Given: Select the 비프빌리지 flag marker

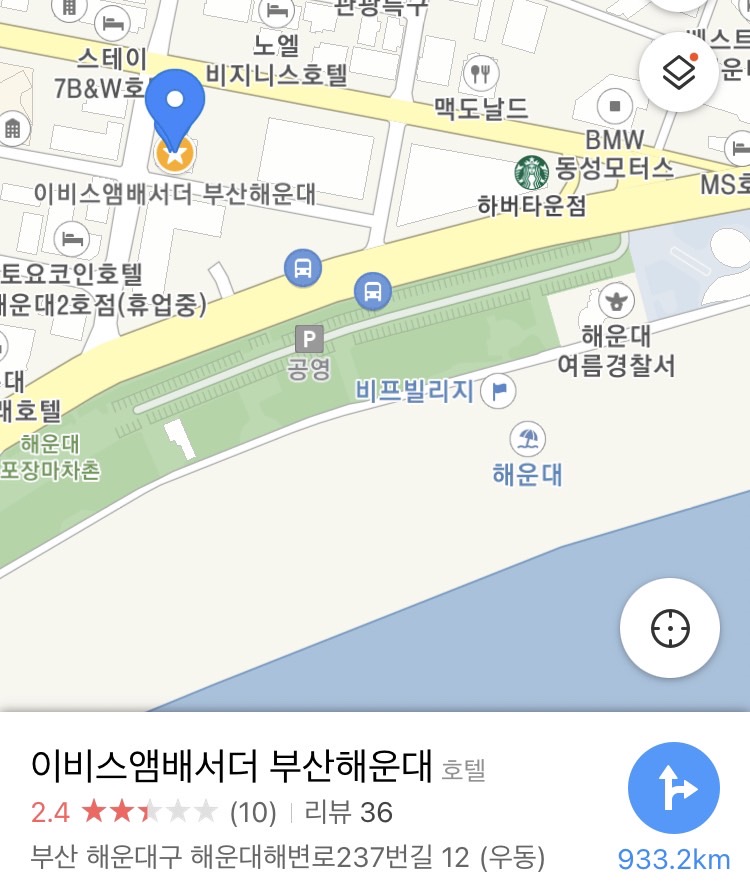Looking at the screenshot, I should coord(498,391).
